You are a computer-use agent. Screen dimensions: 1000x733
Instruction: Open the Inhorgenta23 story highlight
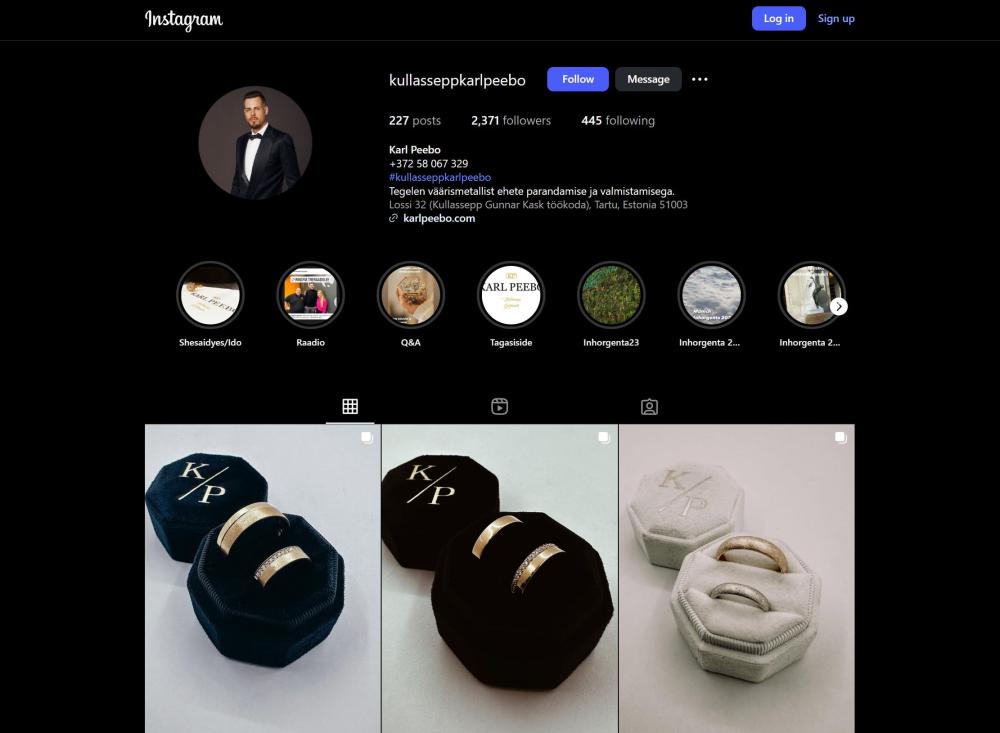pos(611,295)
